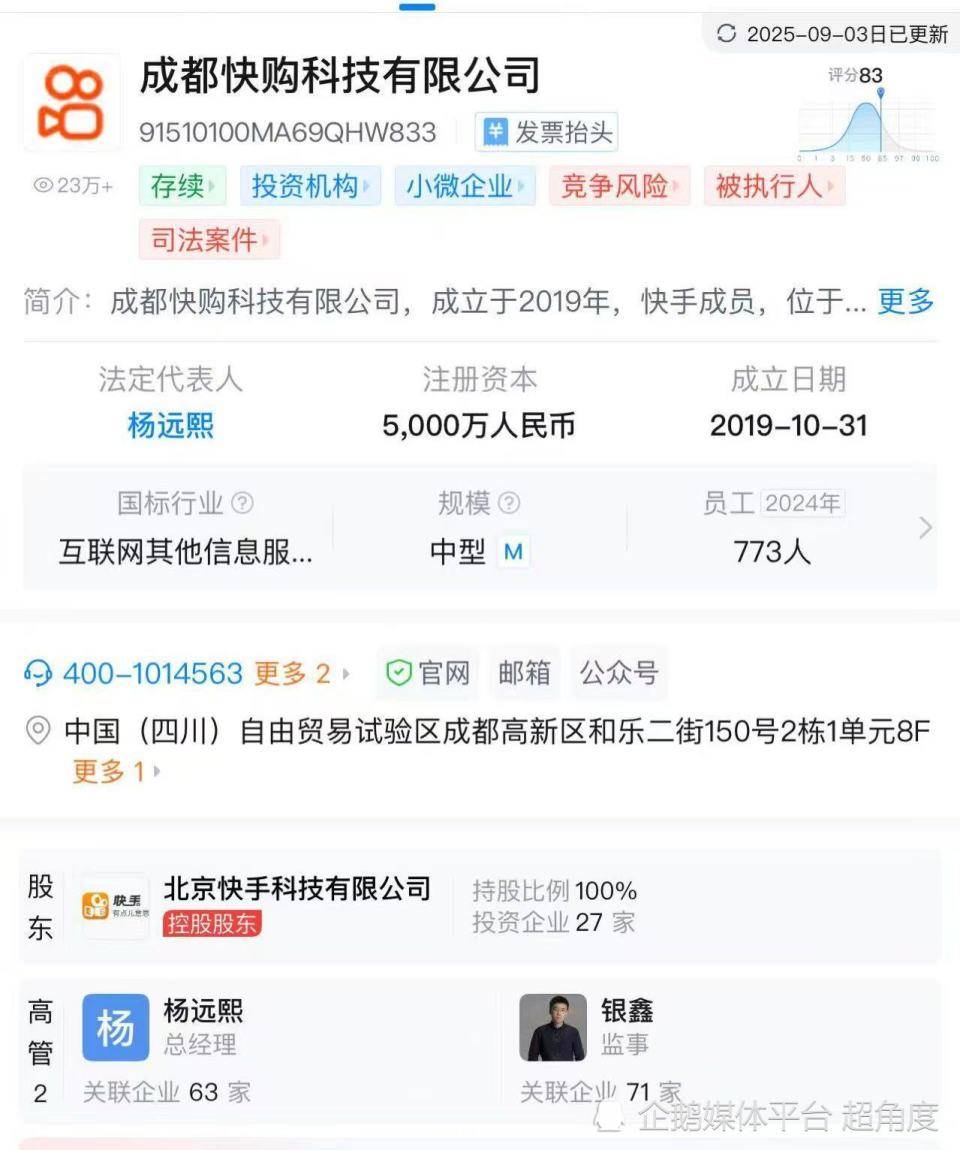Show 更多 1 addresses

click(x=115, y=772)
